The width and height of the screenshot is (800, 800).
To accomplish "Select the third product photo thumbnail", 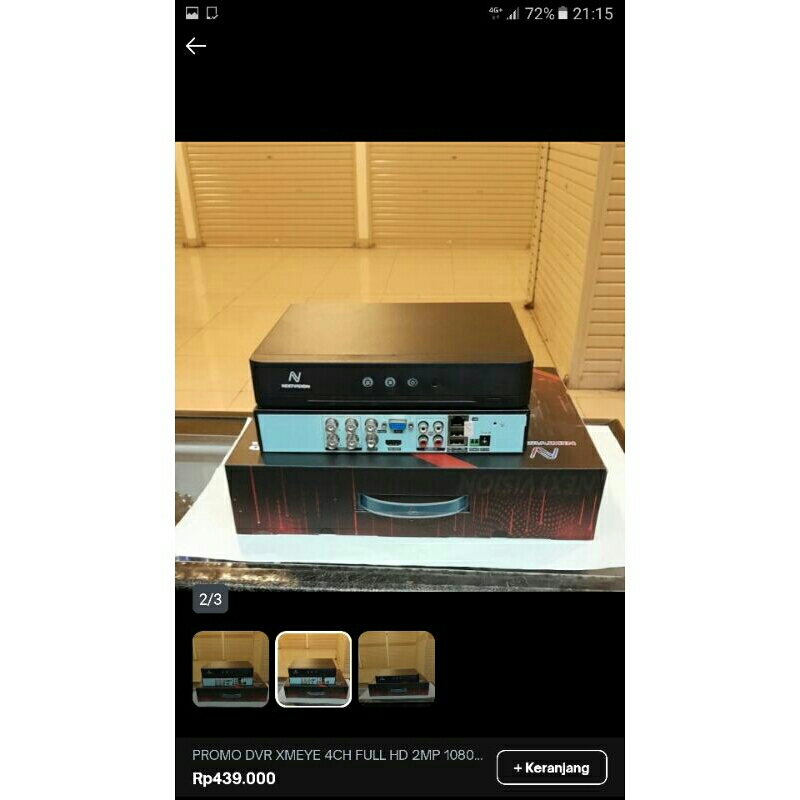I will click(396, 669).
